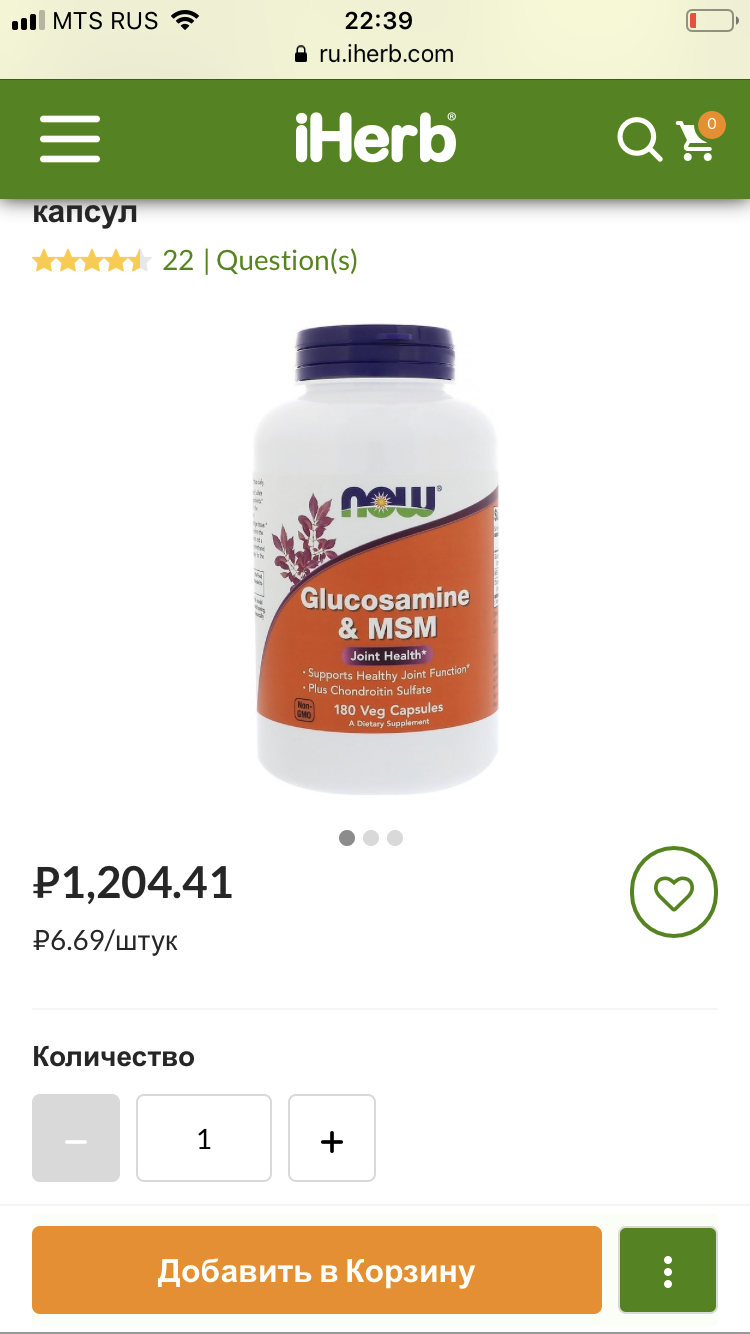The width and height of the screenshot is (750, 1334).
Task: Open the 22 reviews link
Action: coord(178,261)
